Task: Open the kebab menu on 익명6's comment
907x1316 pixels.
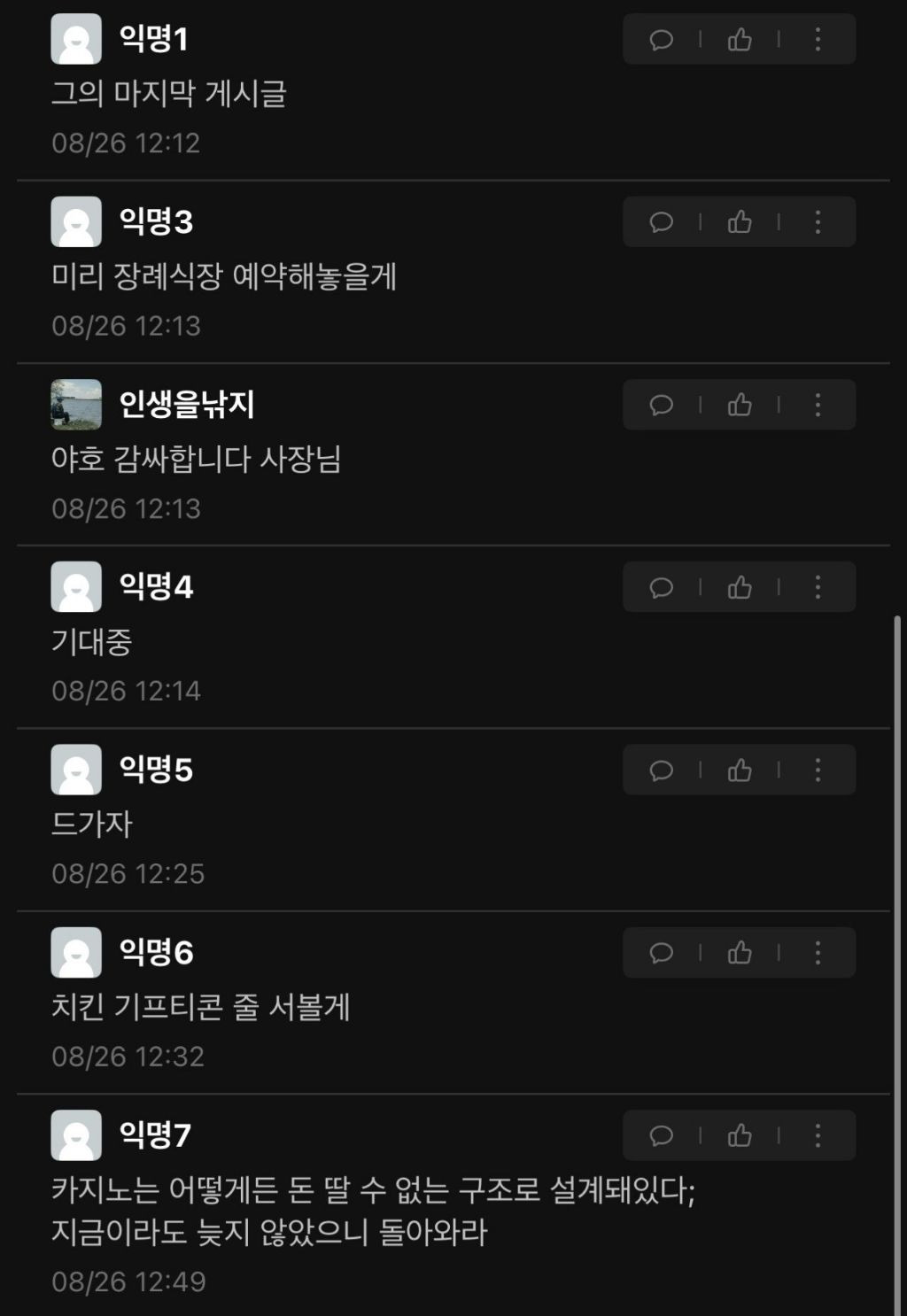Action: click(815, 953)
